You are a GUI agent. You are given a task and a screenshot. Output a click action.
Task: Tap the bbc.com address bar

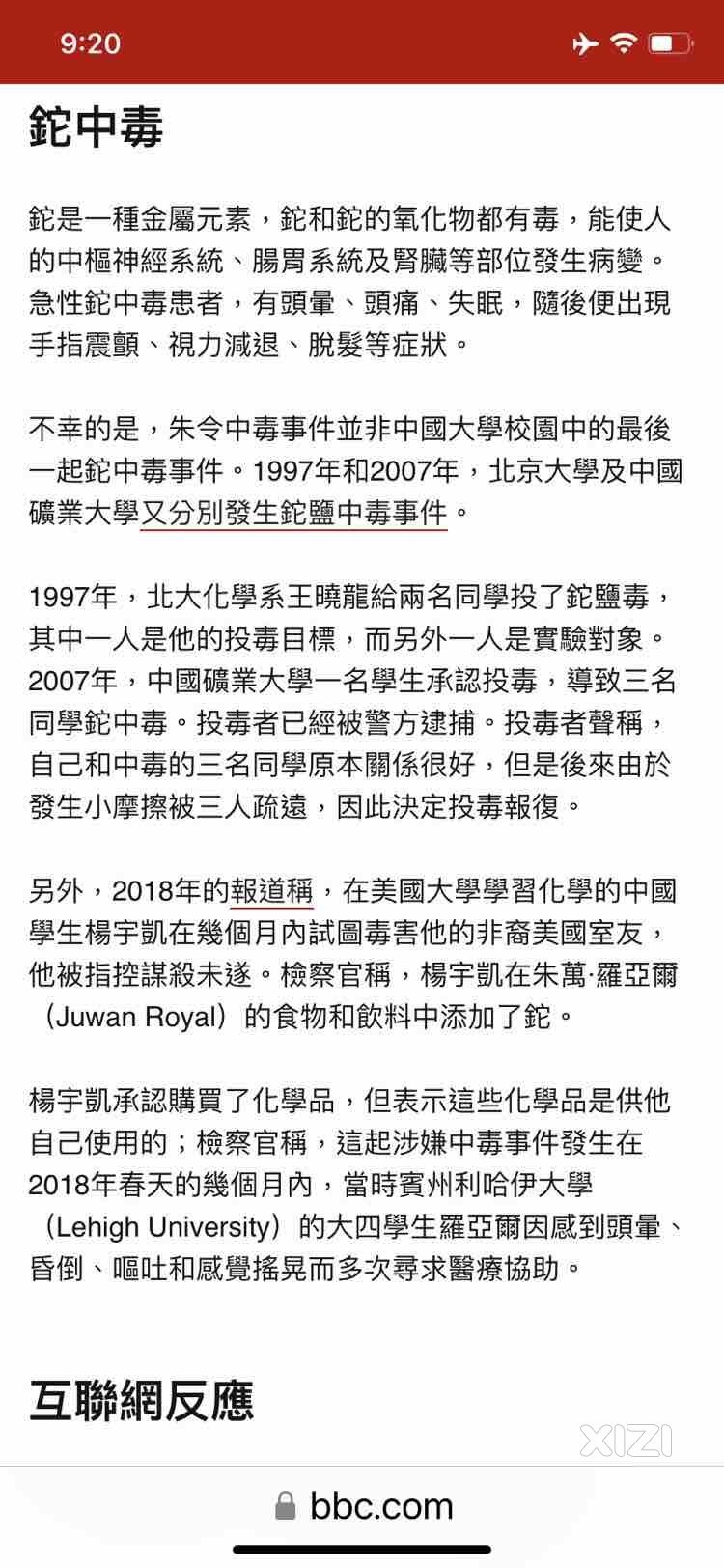pos(364,1506)
